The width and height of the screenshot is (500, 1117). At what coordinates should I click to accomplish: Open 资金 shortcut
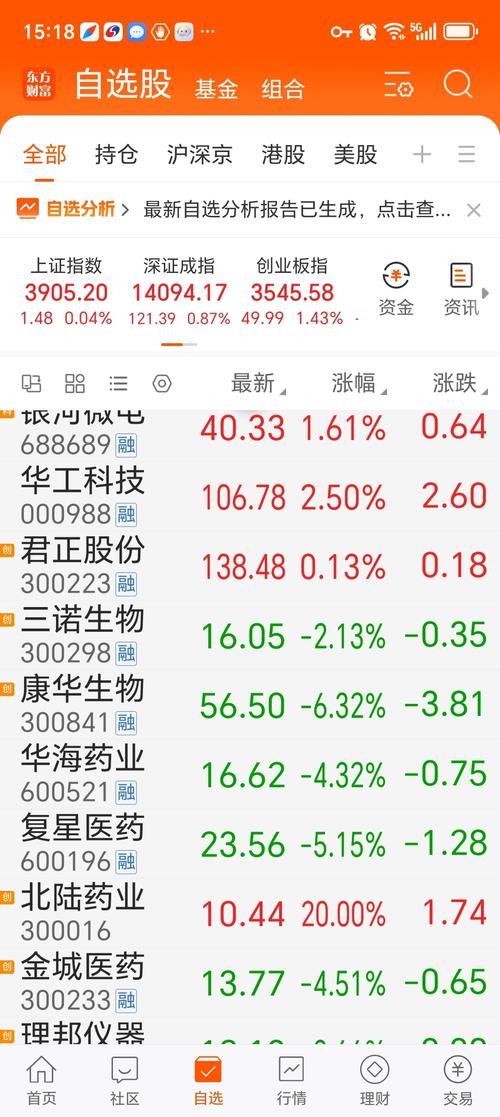396,289
